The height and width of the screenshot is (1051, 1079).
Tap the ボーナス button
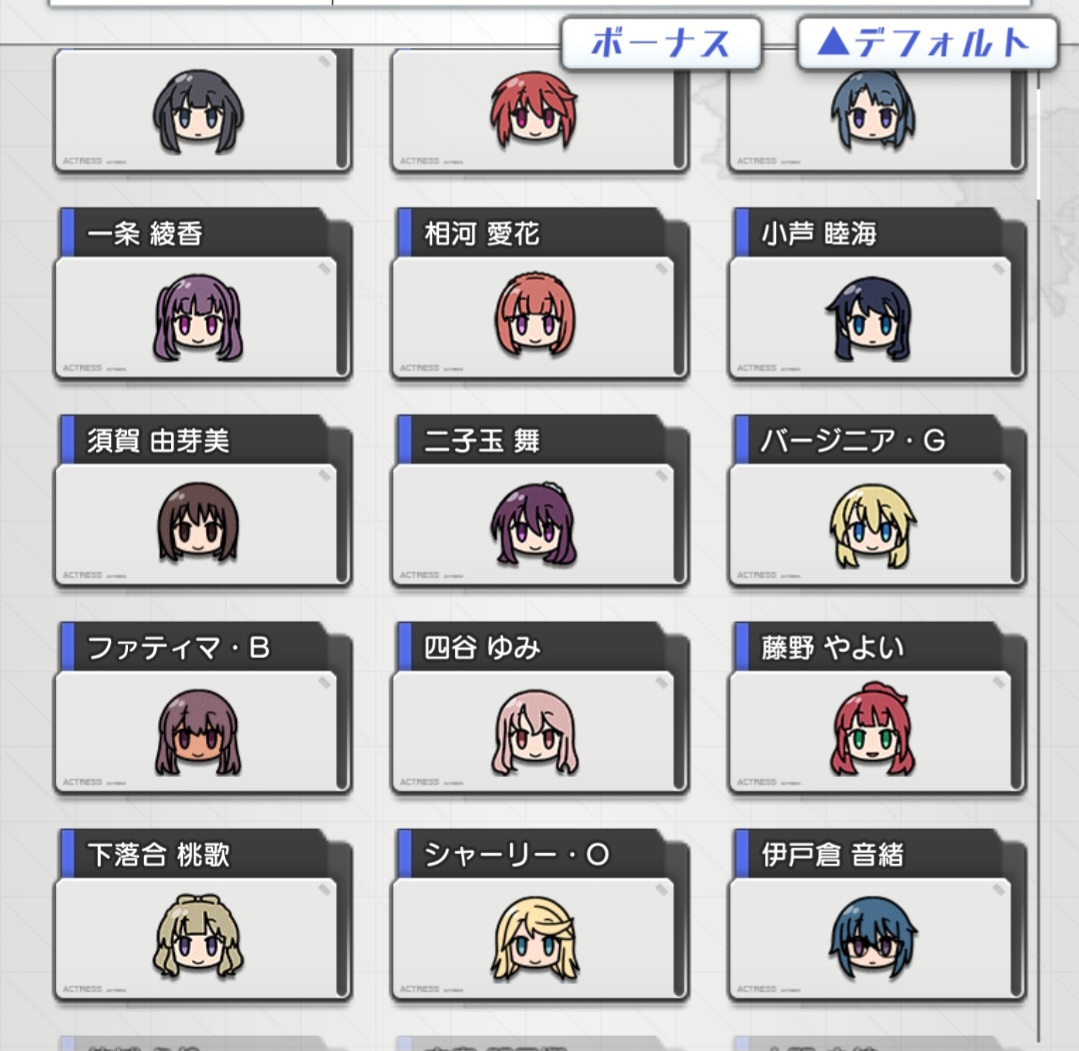point(661,43)
